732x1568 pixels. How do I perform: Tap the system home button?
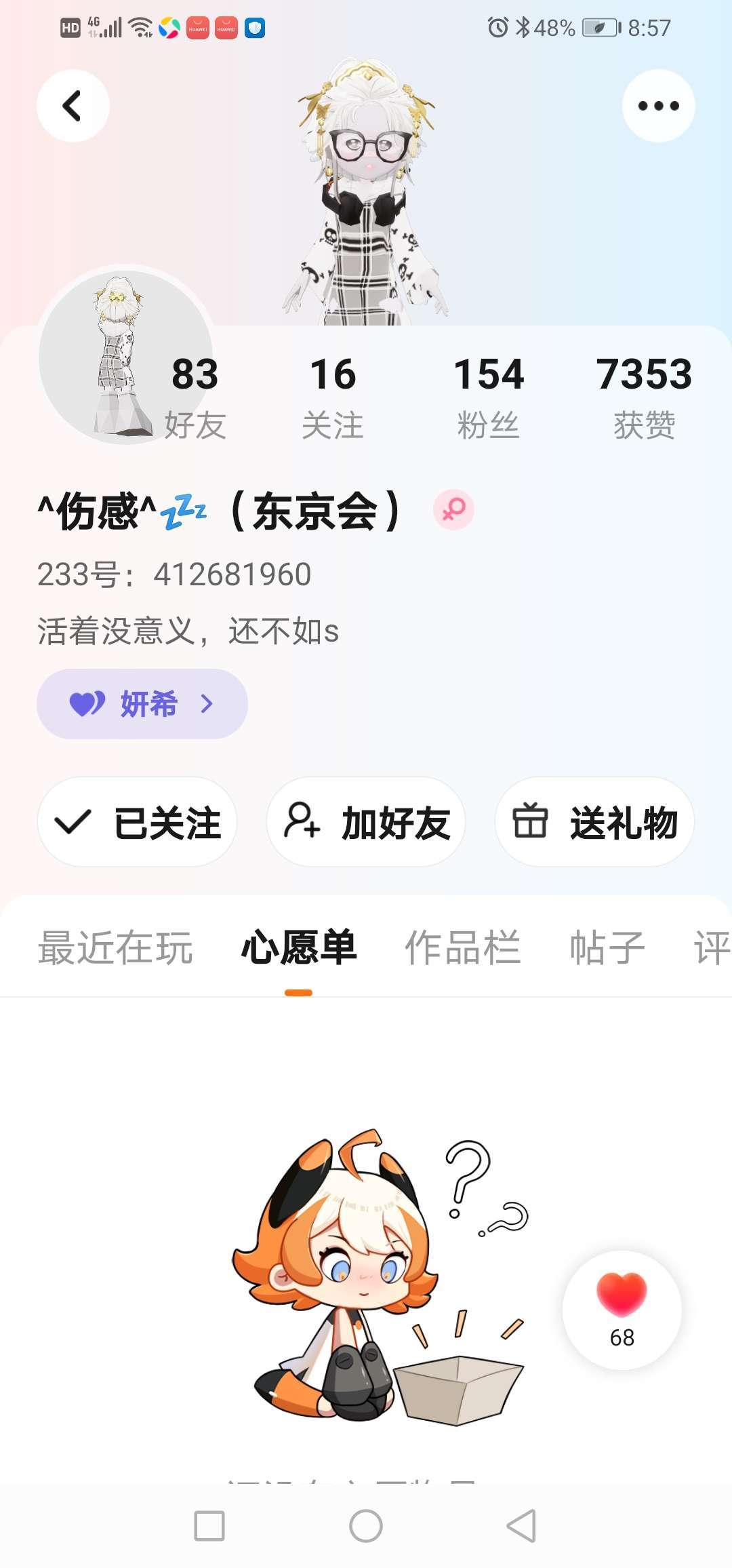(366, 1526)
